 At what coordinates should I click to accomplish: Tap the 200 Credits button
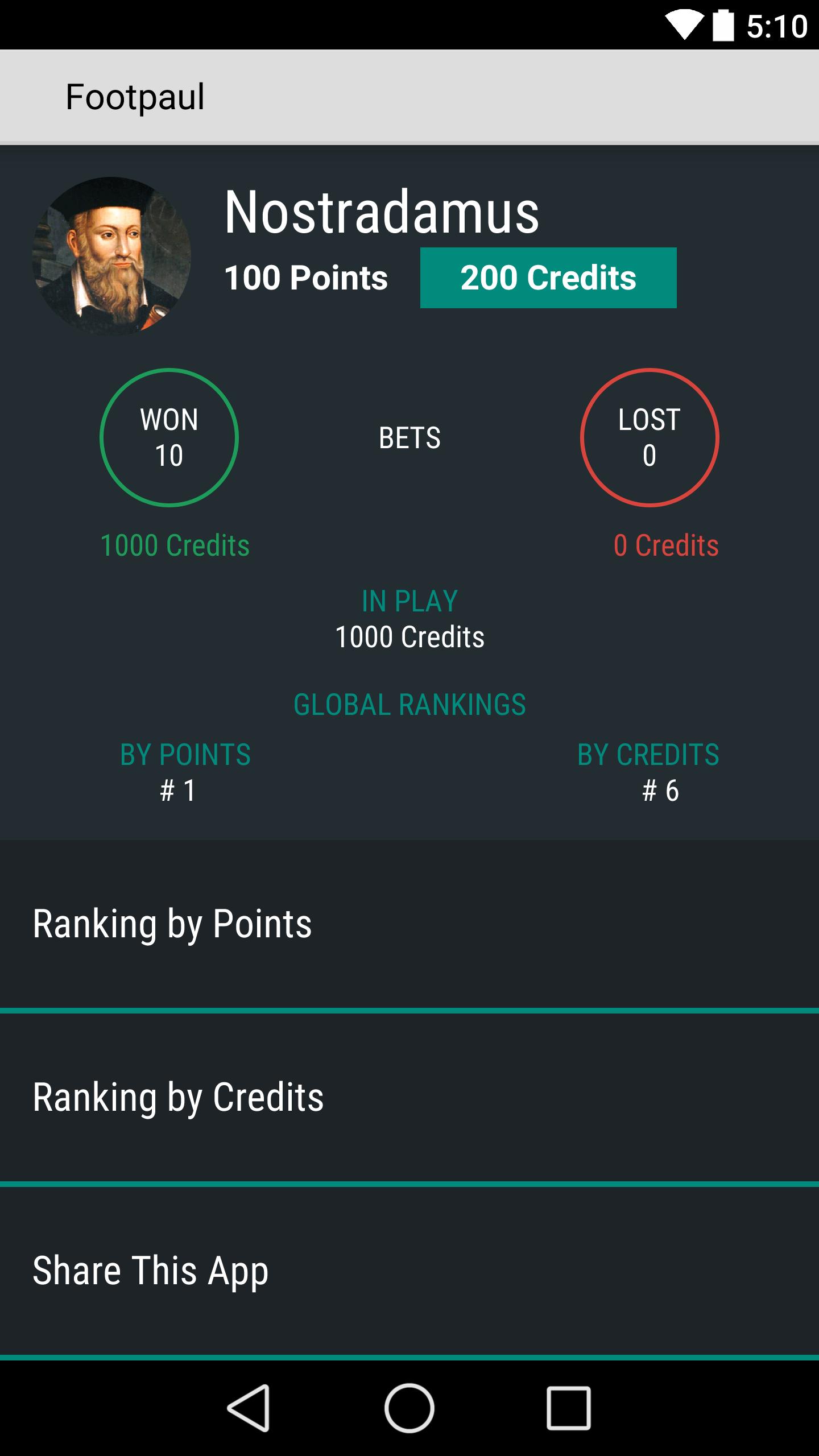[x=548, y=278]
